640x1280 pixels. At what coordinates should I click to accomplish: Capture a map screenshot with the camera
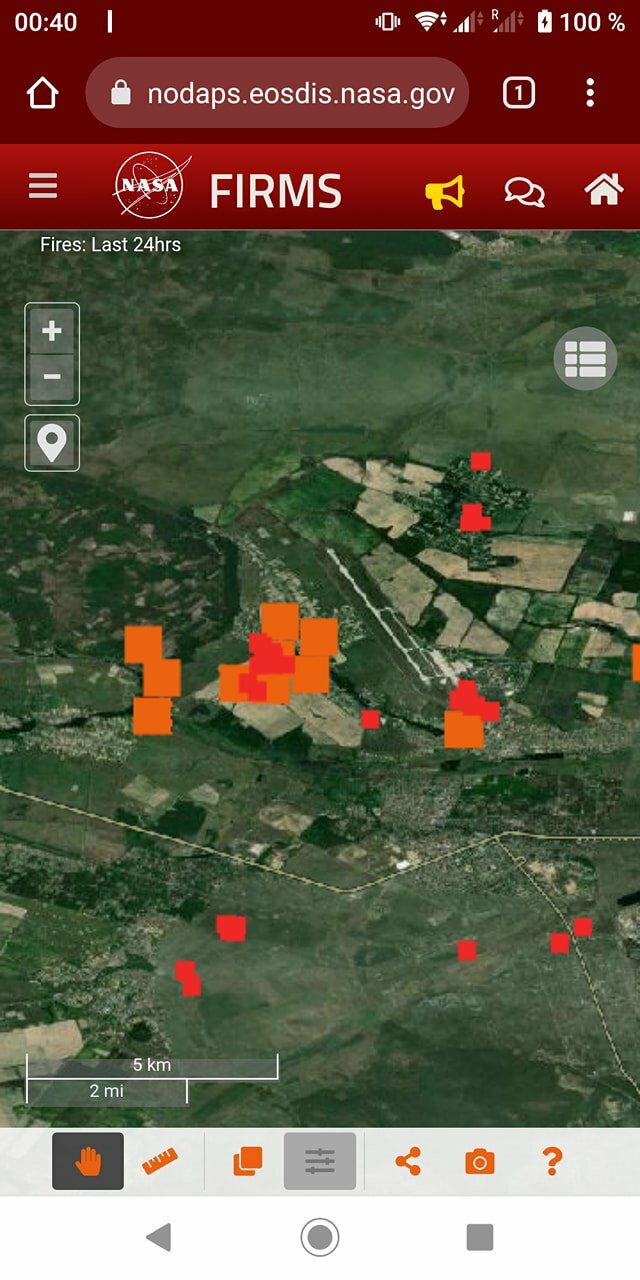click(480, 1161)
